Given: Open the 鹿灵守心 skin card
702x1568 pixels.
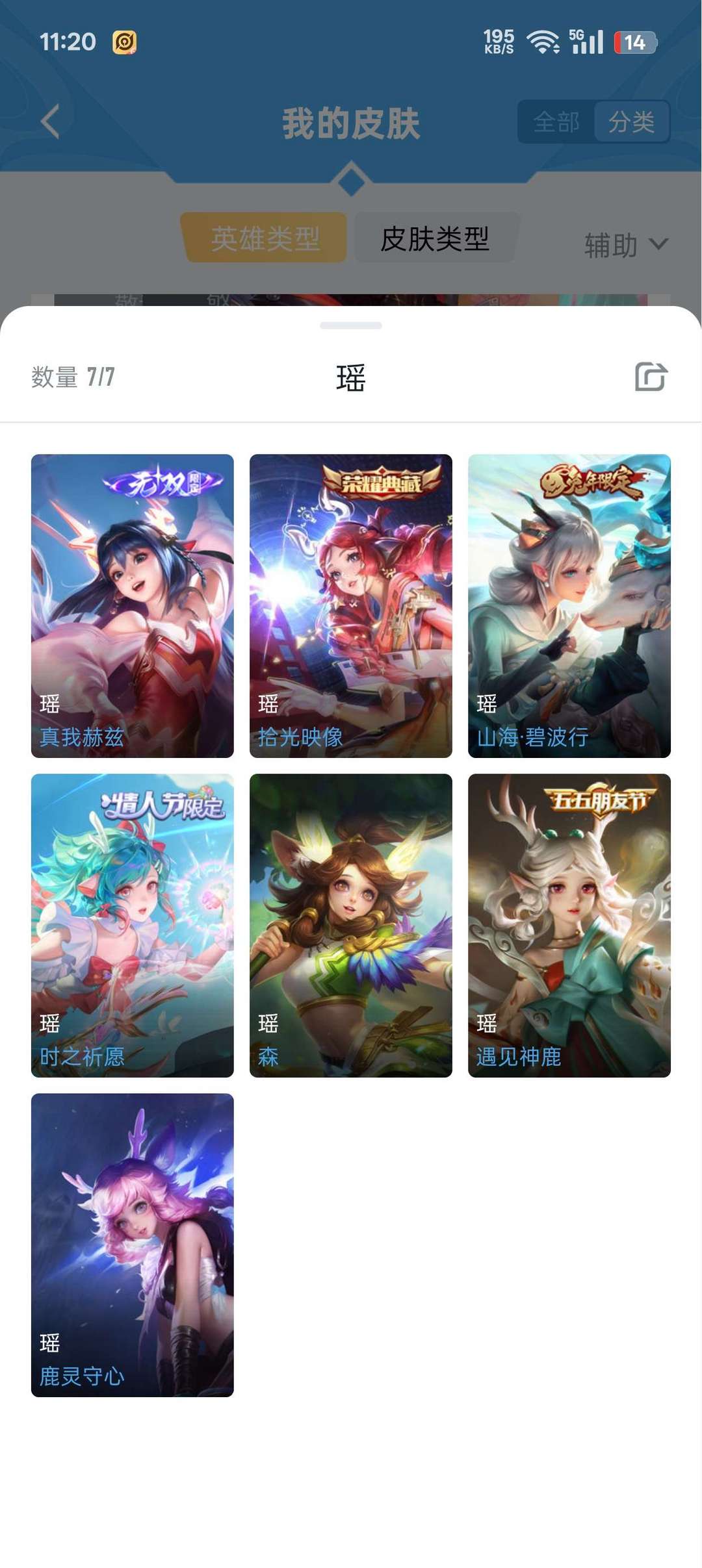Looking at the screenshot, I should [x=133, y=1245].
